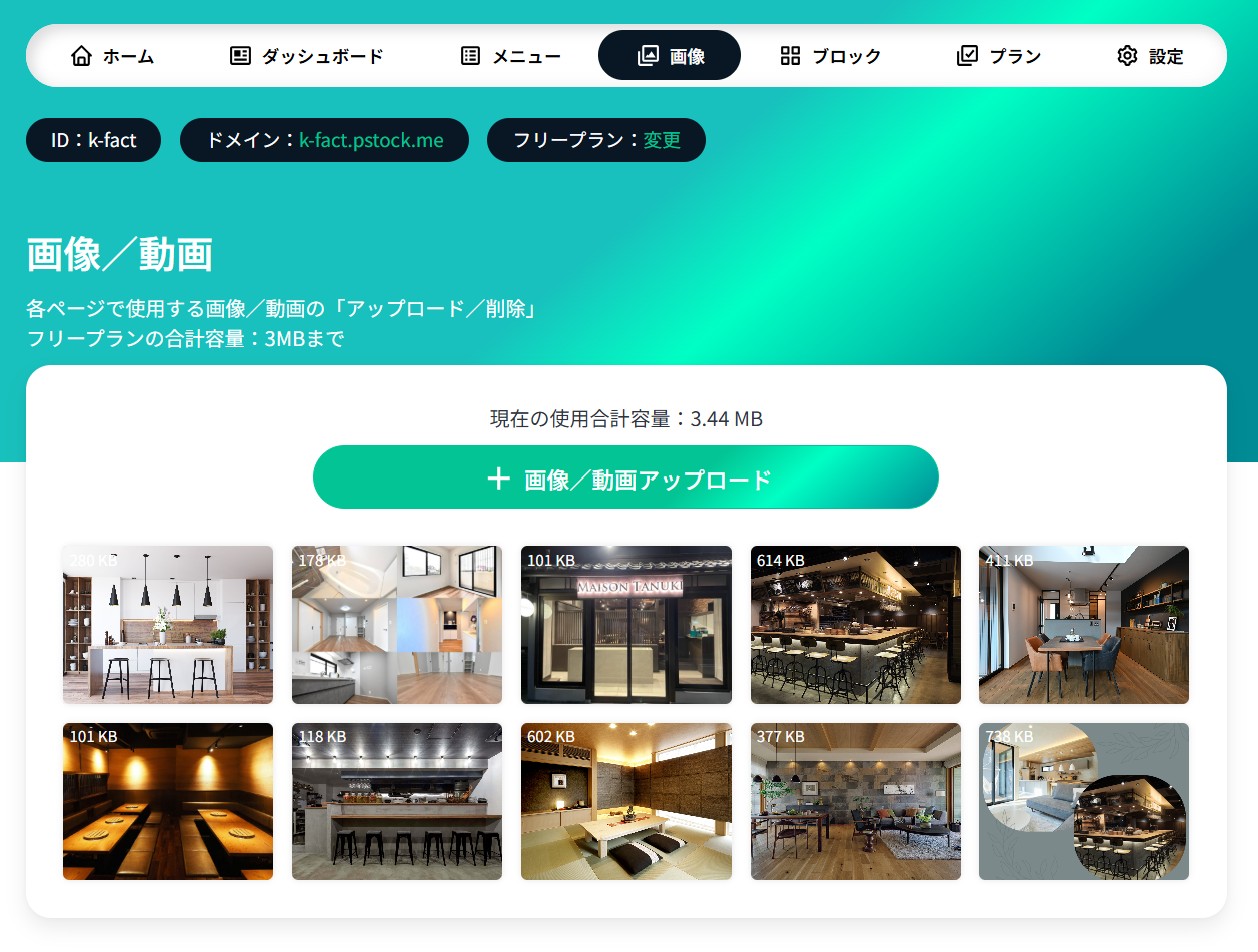
Task: Select the 411 KB dining room image
Action: coord(1084,625)
